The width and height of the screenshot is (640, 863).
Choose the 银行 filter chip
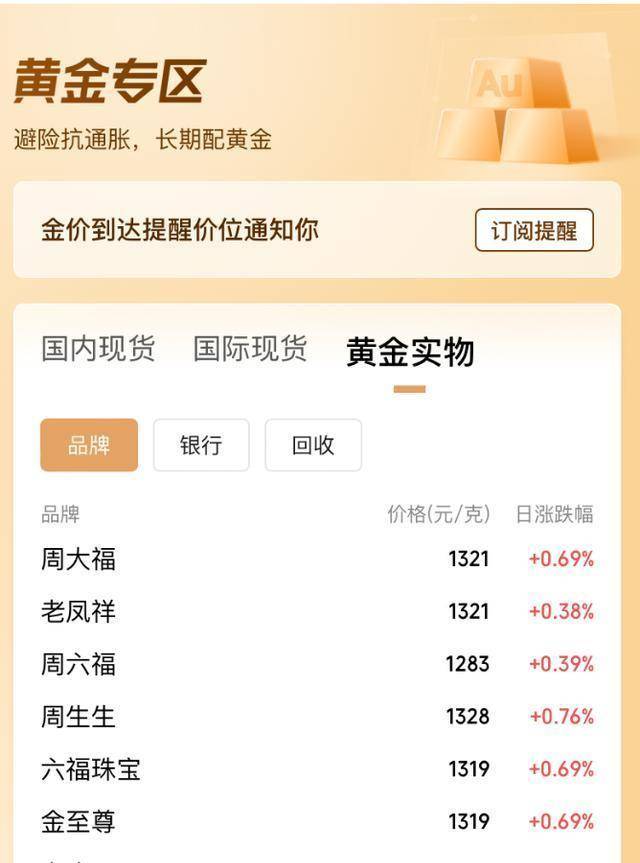[x=201, y=445]
